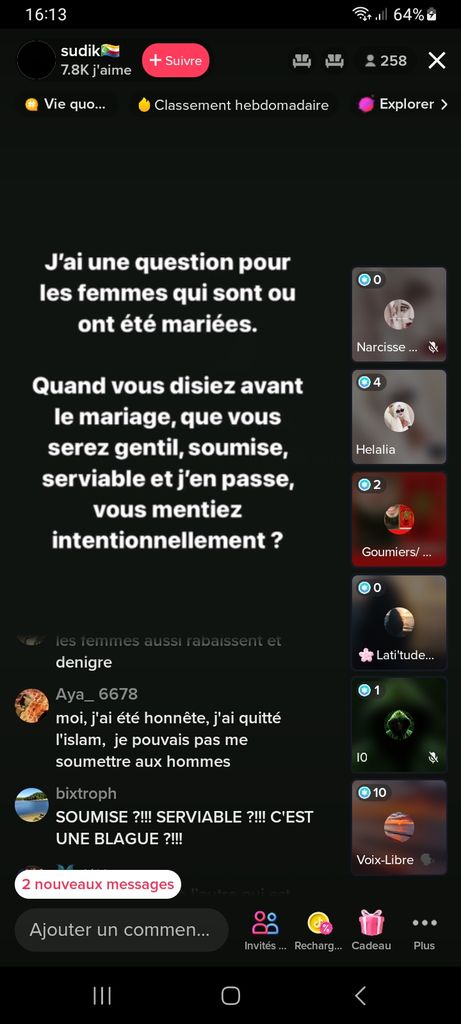Open the 258 viewers list
This screenshot has width=461, height=1024.
387,61
